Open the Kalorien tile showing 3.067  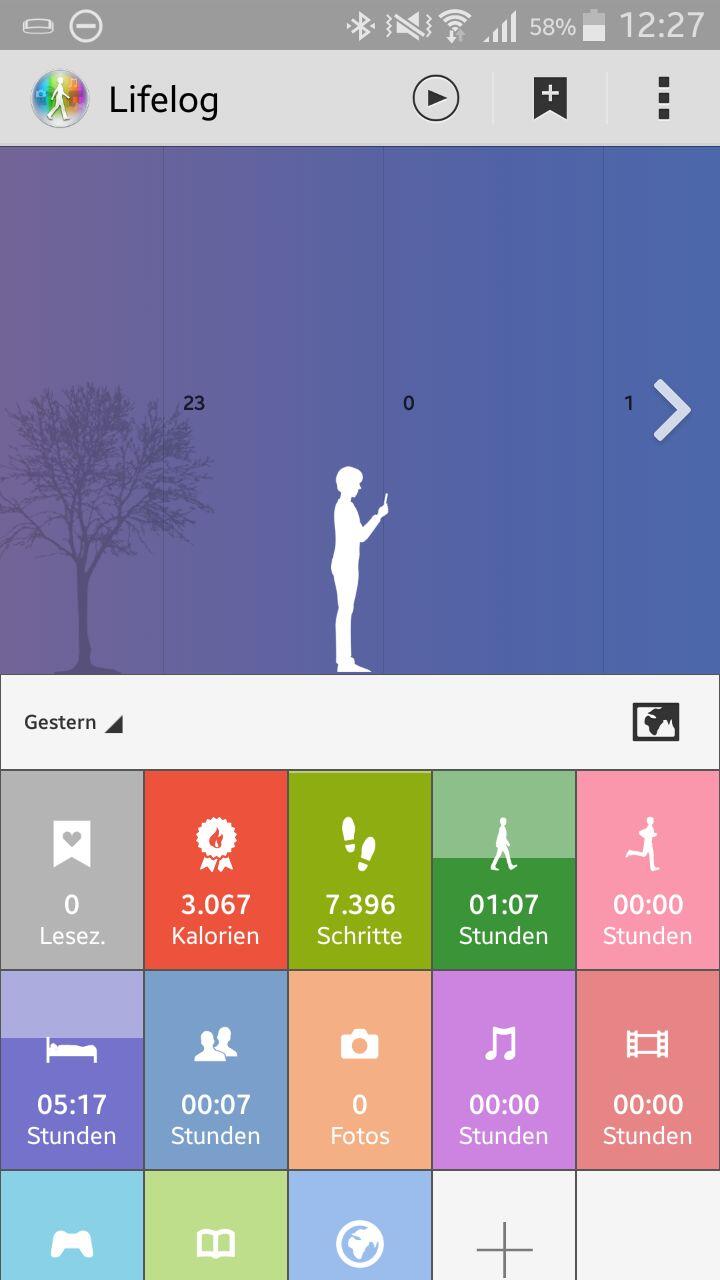216,870
